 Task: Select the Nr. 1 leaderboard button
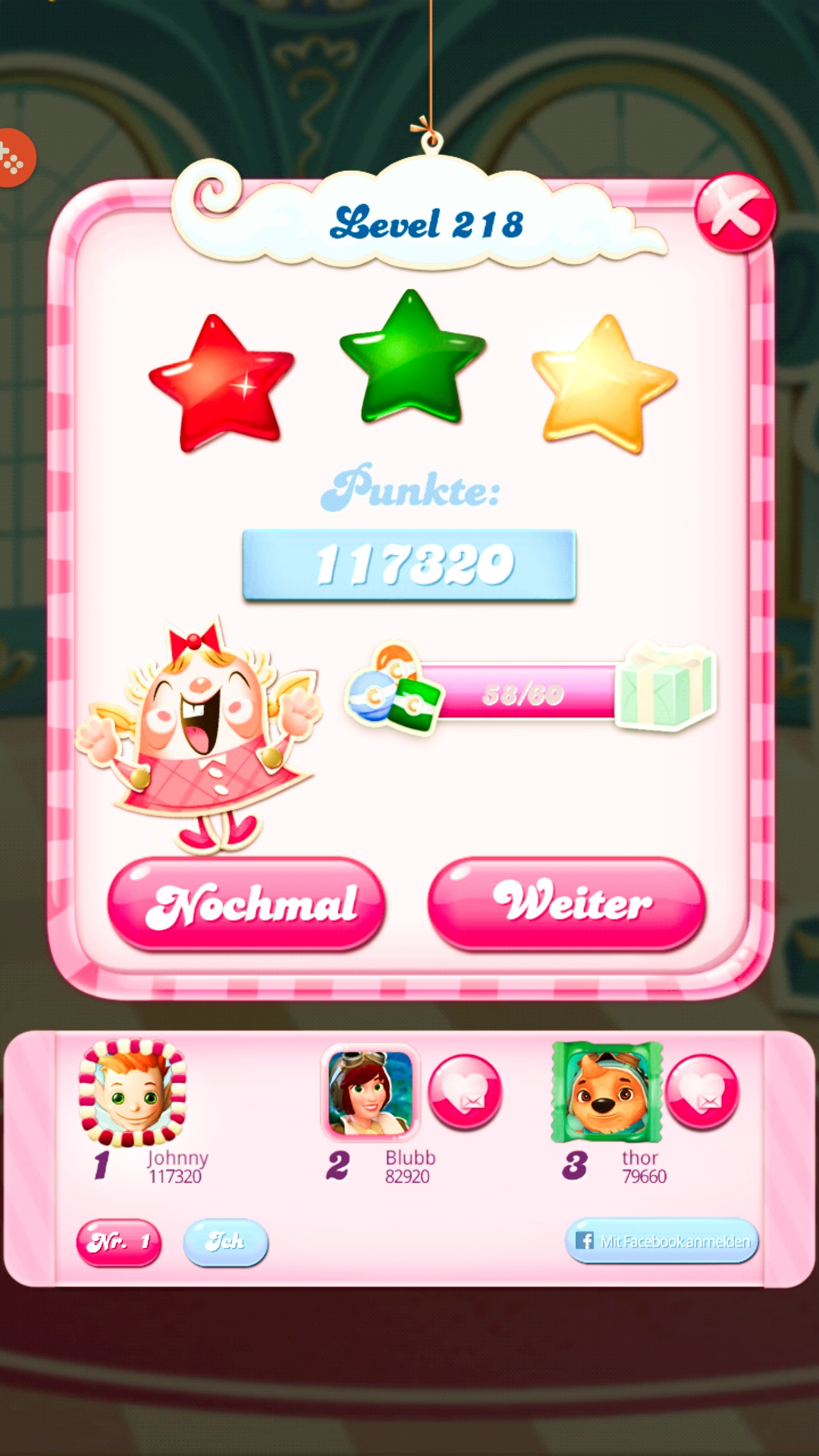click(x=119, y=1241)
